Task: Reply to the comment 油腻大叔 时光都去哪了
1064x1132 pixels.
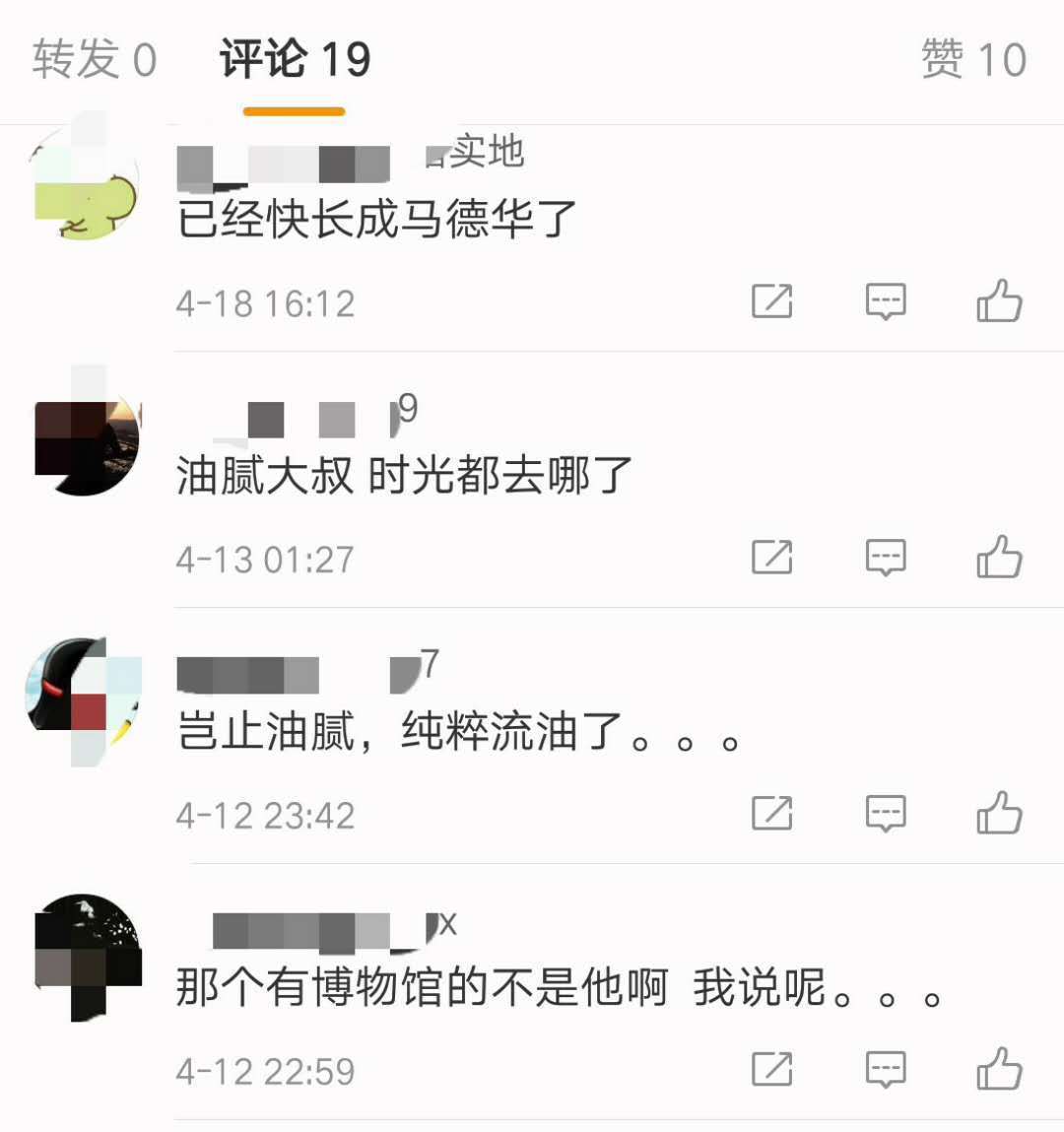Action: pos(885,558)
